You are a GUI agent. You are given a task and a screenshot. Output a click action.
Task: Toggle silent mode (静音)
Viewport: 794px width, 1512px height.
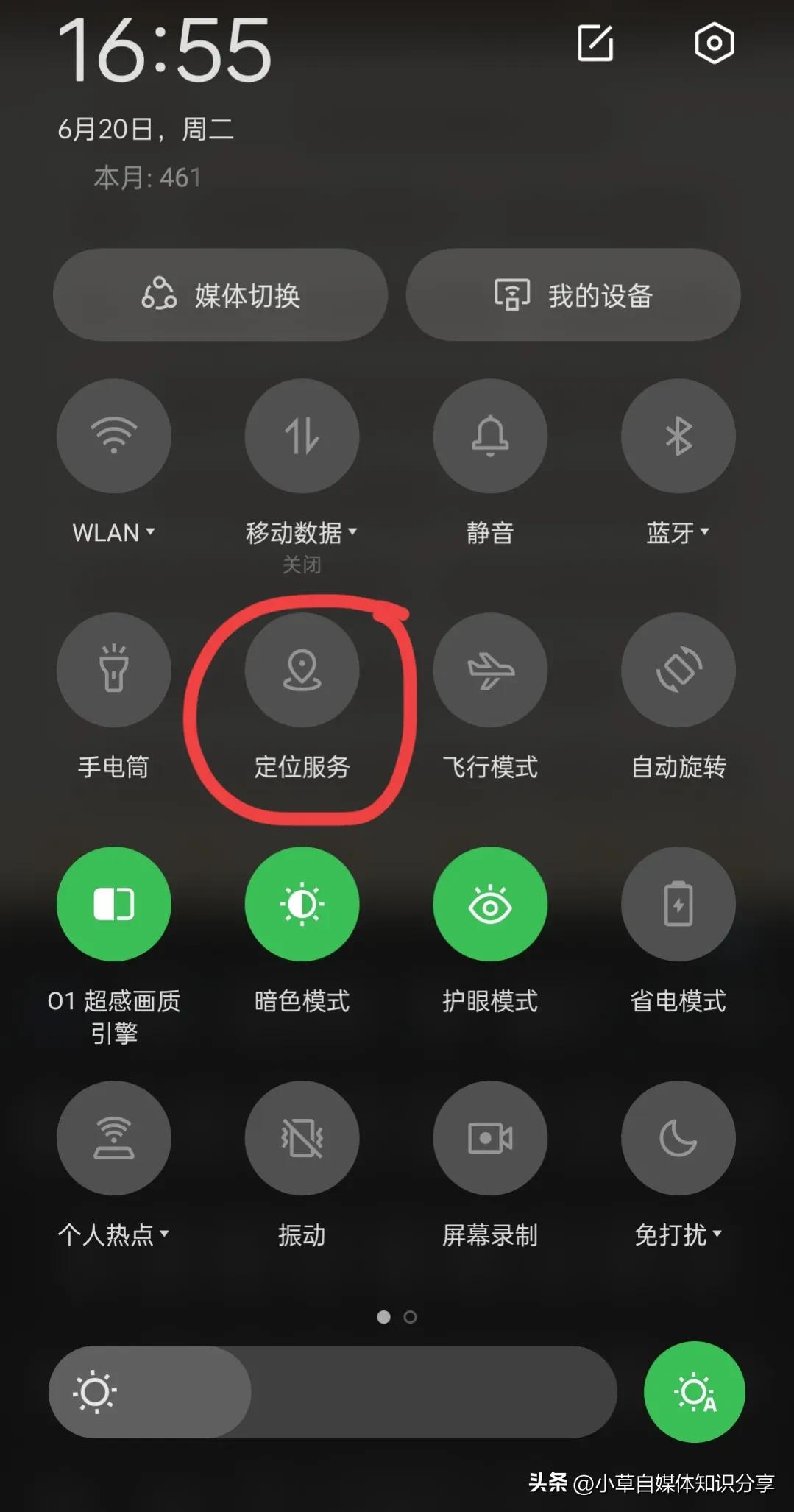point(490,436)
